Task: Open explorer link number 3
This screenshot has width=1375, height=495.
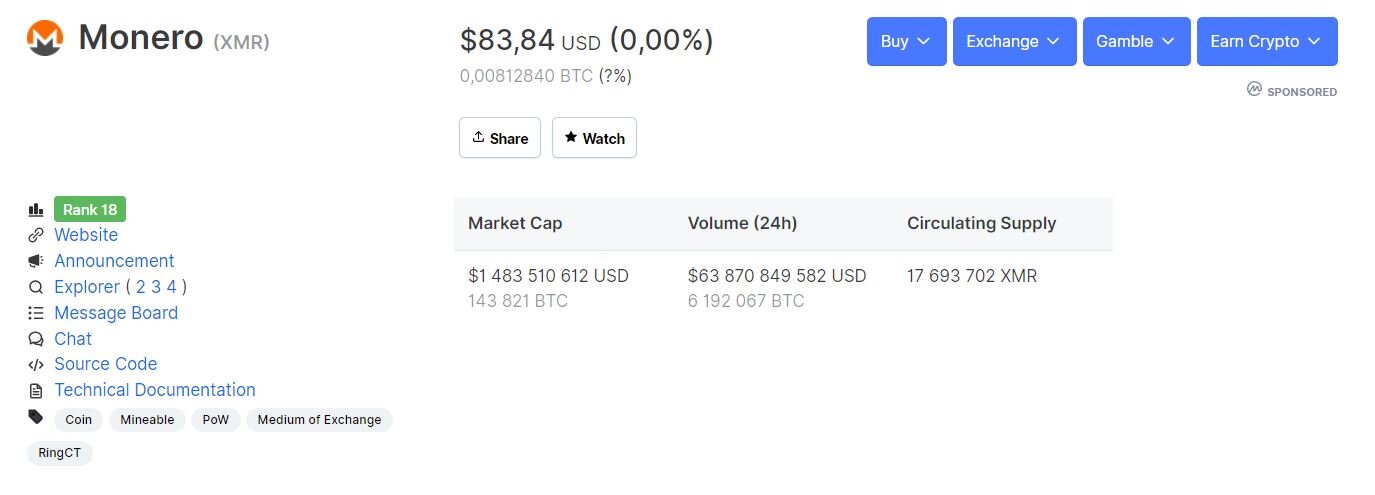Action: point(156,287)
